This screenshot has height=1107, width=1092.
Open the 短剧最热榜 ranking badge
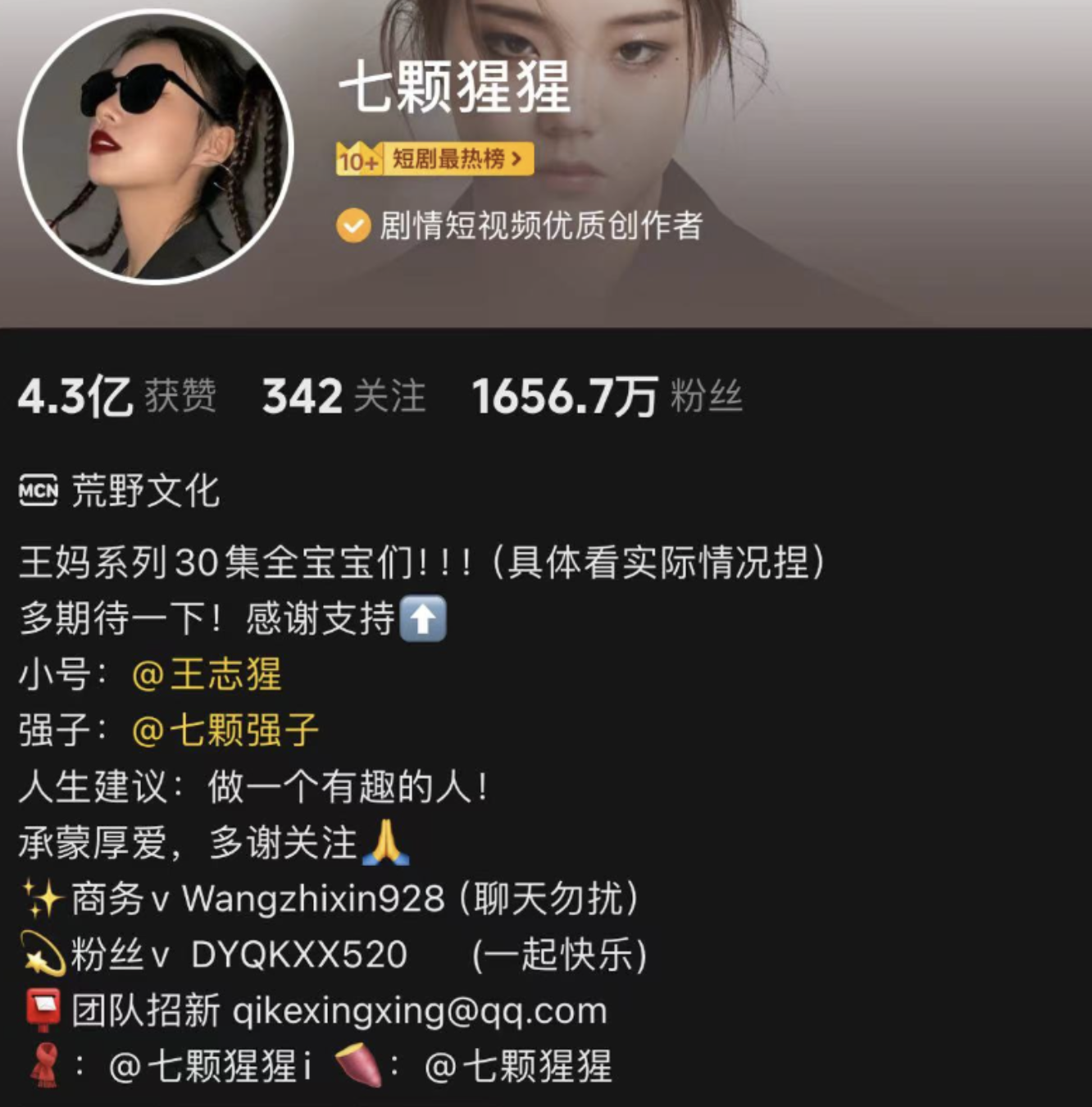[x=435, y=159]
